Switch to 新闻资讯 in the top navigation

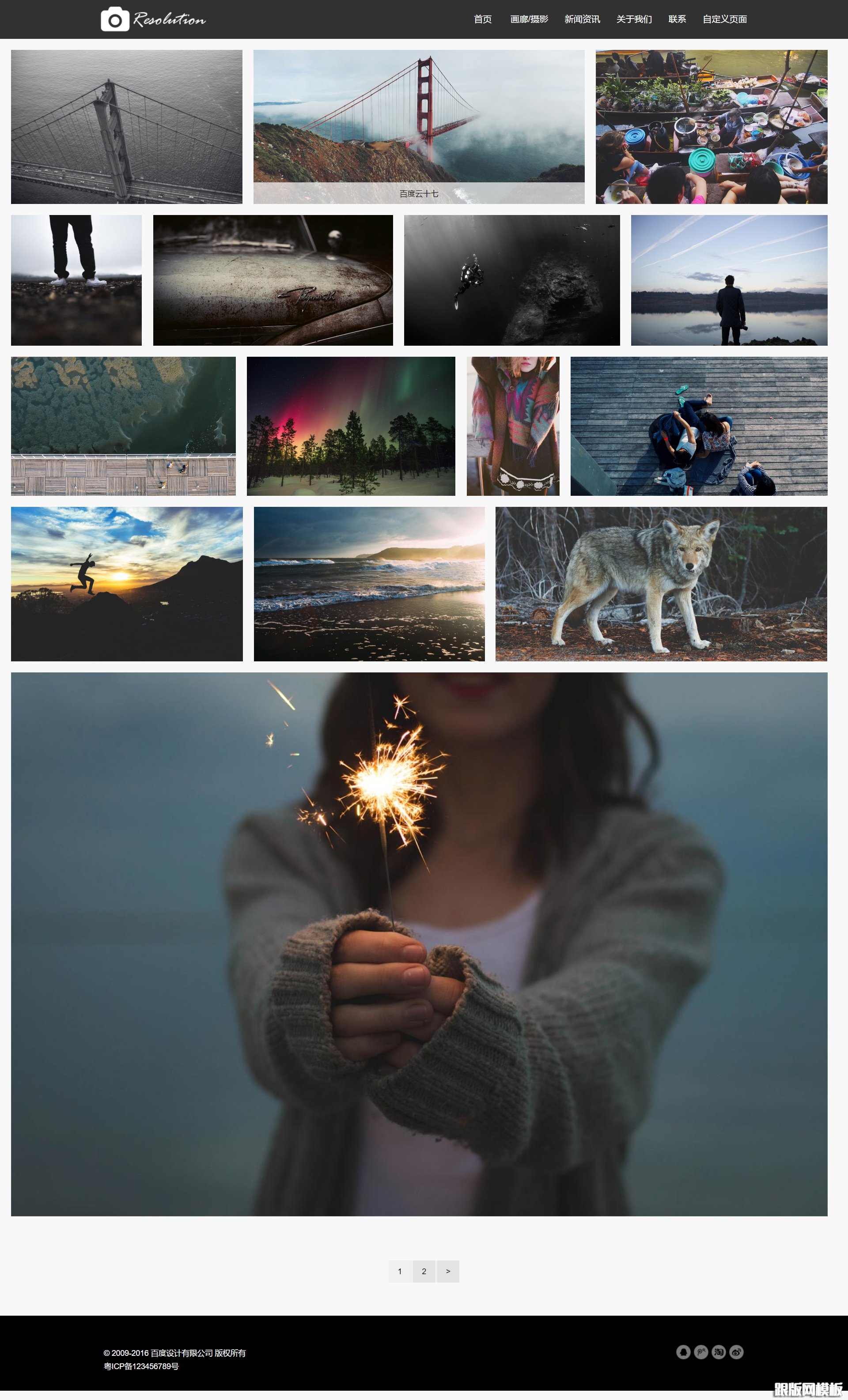point(581,19)
